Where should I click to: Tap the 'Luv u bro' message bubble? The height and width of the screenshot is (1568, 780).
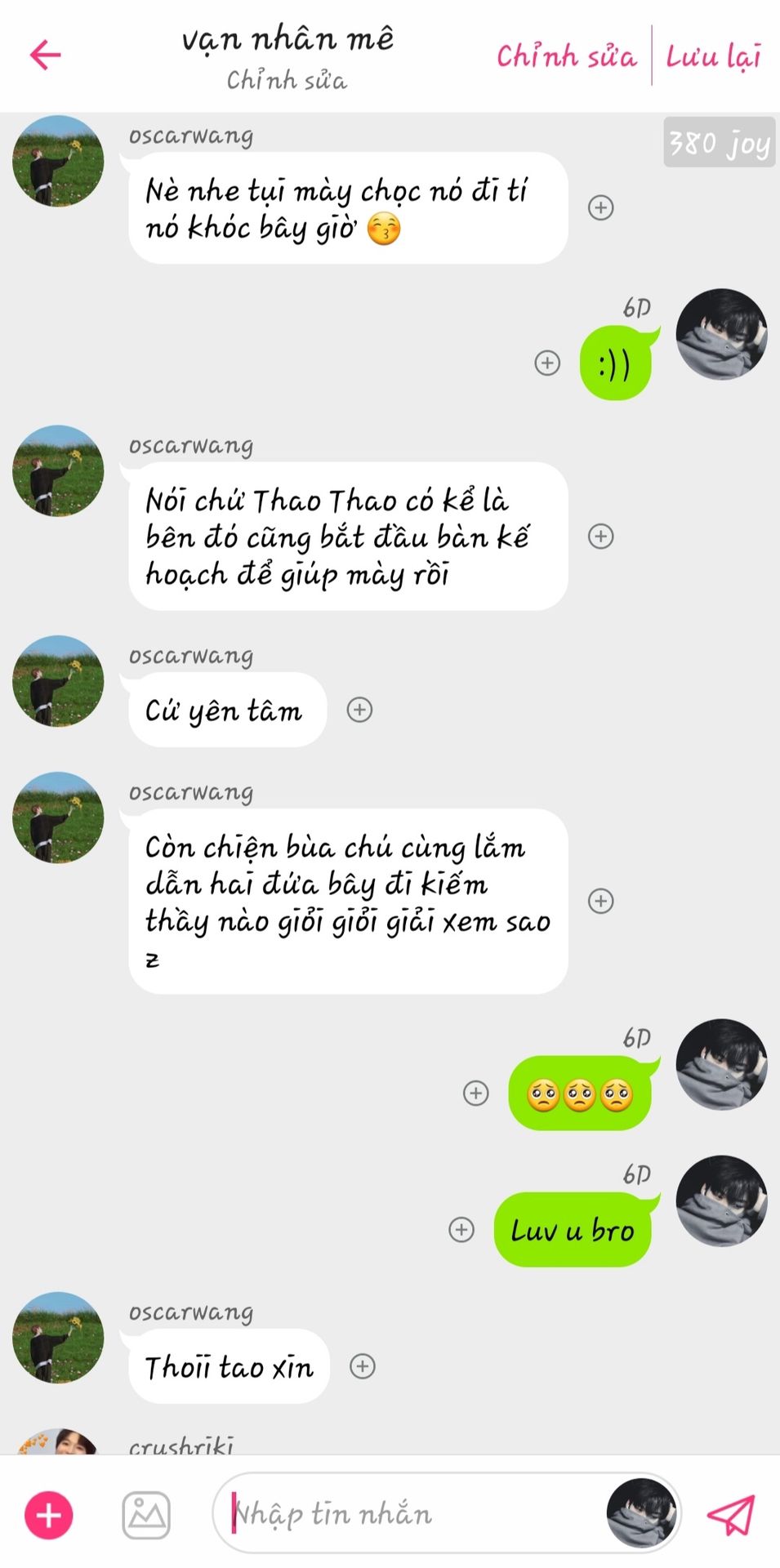(x=573, y=1230)
